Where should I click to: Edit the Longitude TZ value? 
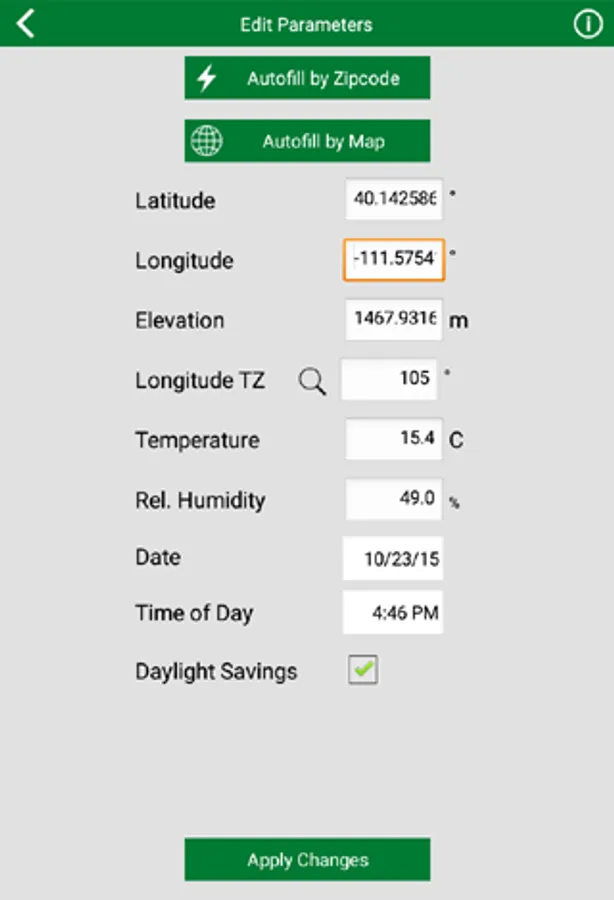[390, 380]
